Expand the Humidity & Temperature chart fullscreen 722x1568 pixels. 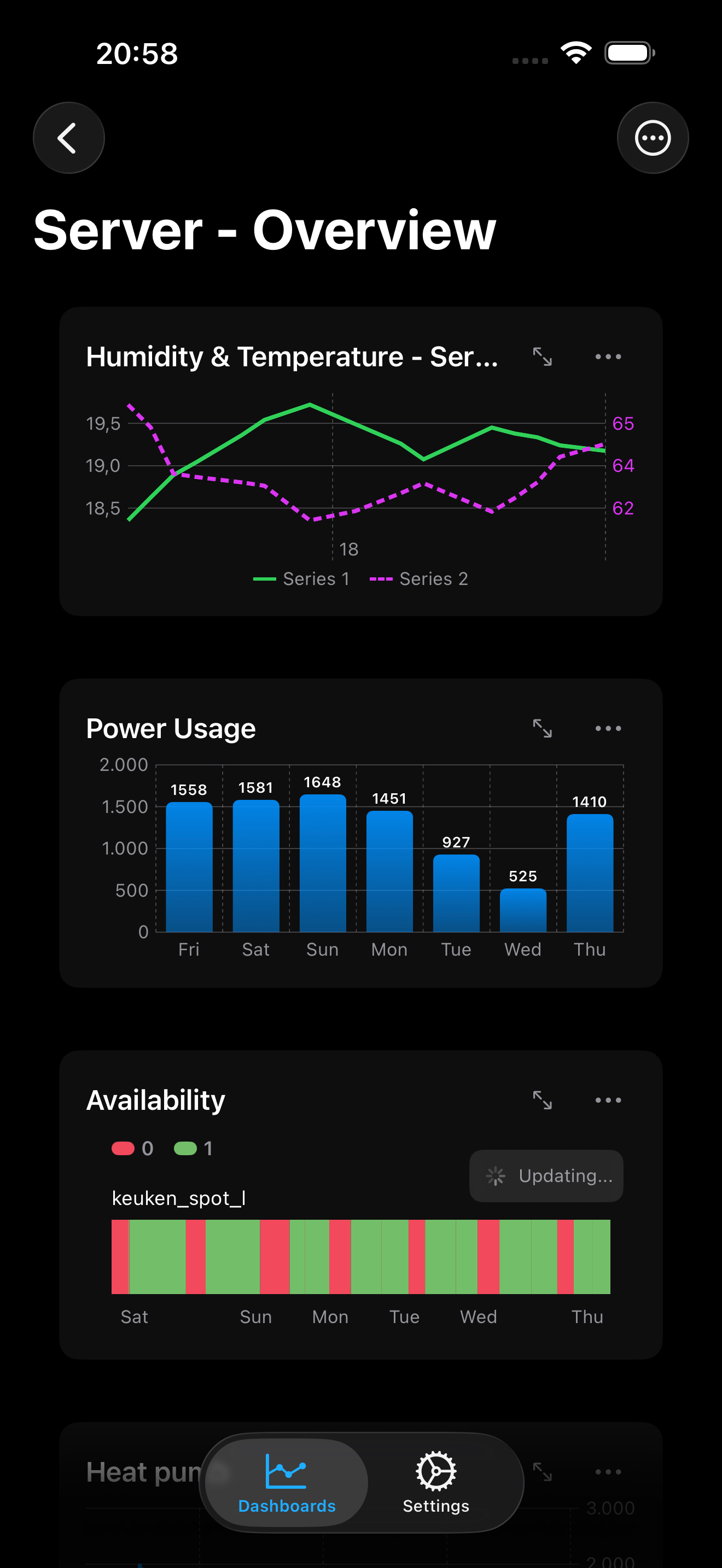(544, 358)
